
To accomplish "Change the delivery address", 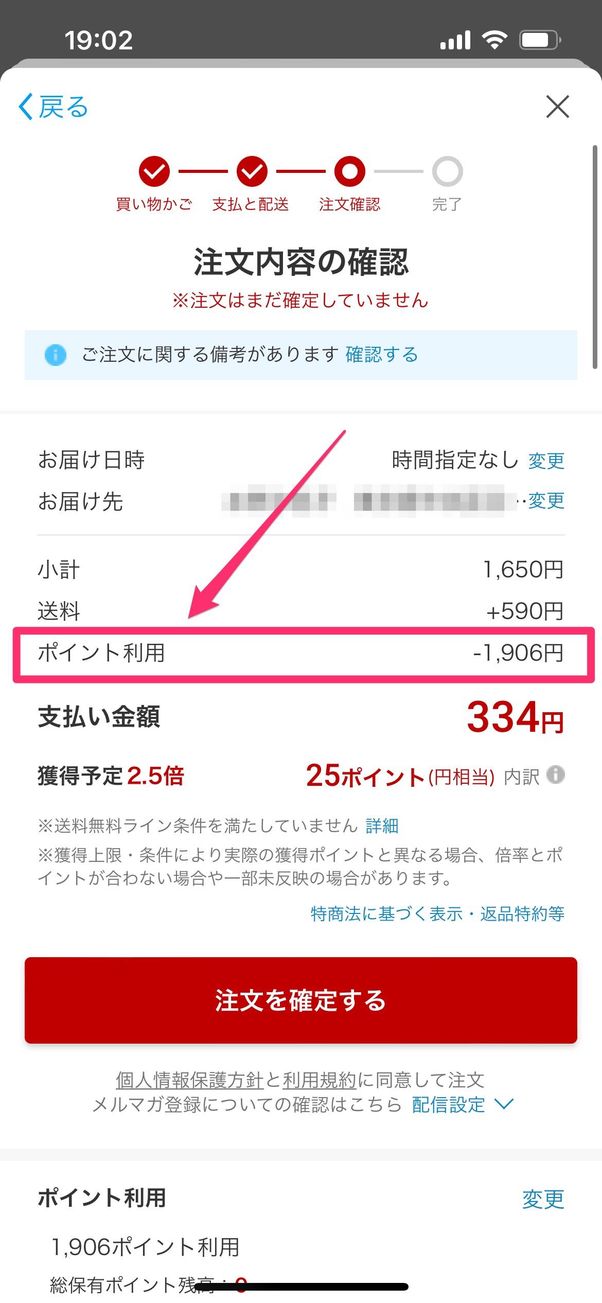I will [x=546, y=501].
